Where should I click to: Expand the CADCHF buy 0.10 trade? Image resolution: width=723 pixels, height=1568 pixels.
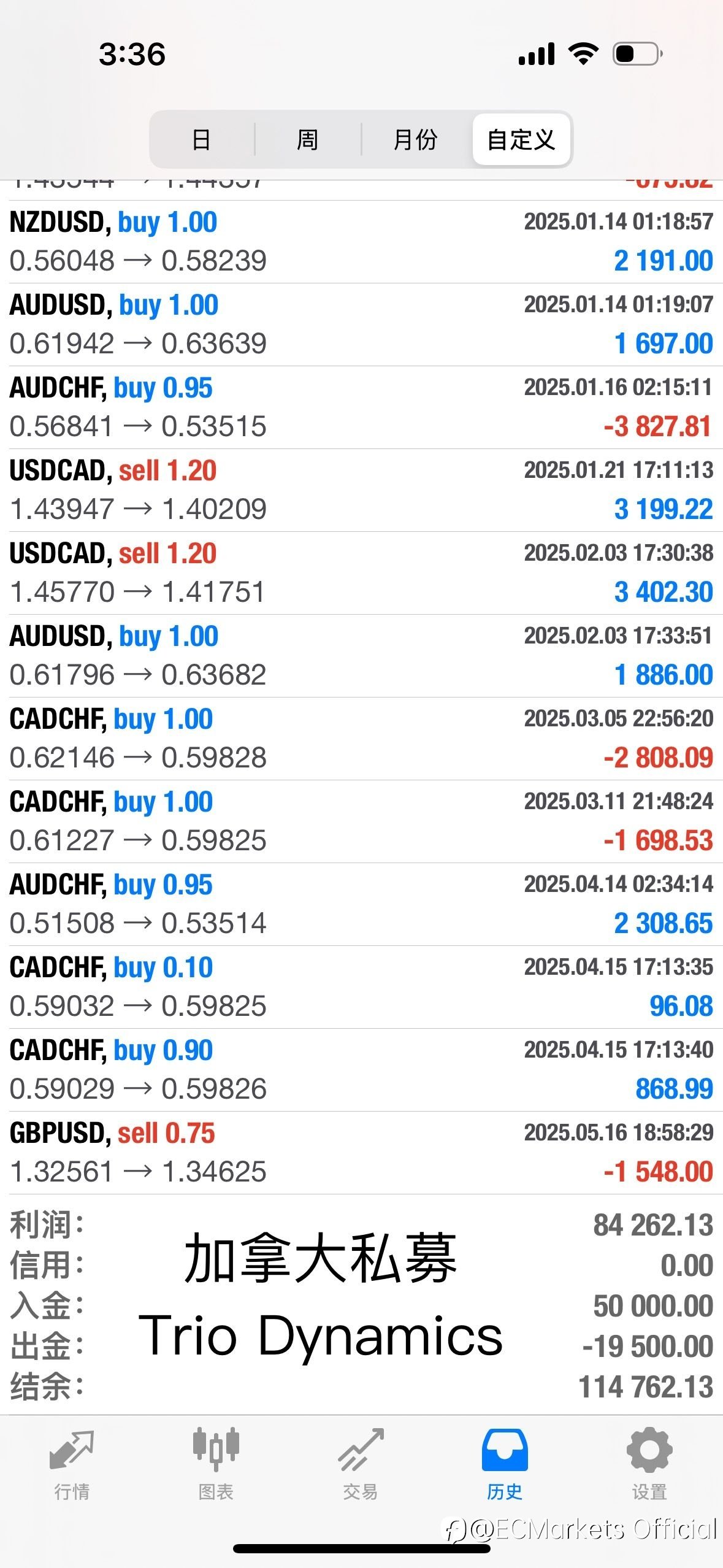361,987
